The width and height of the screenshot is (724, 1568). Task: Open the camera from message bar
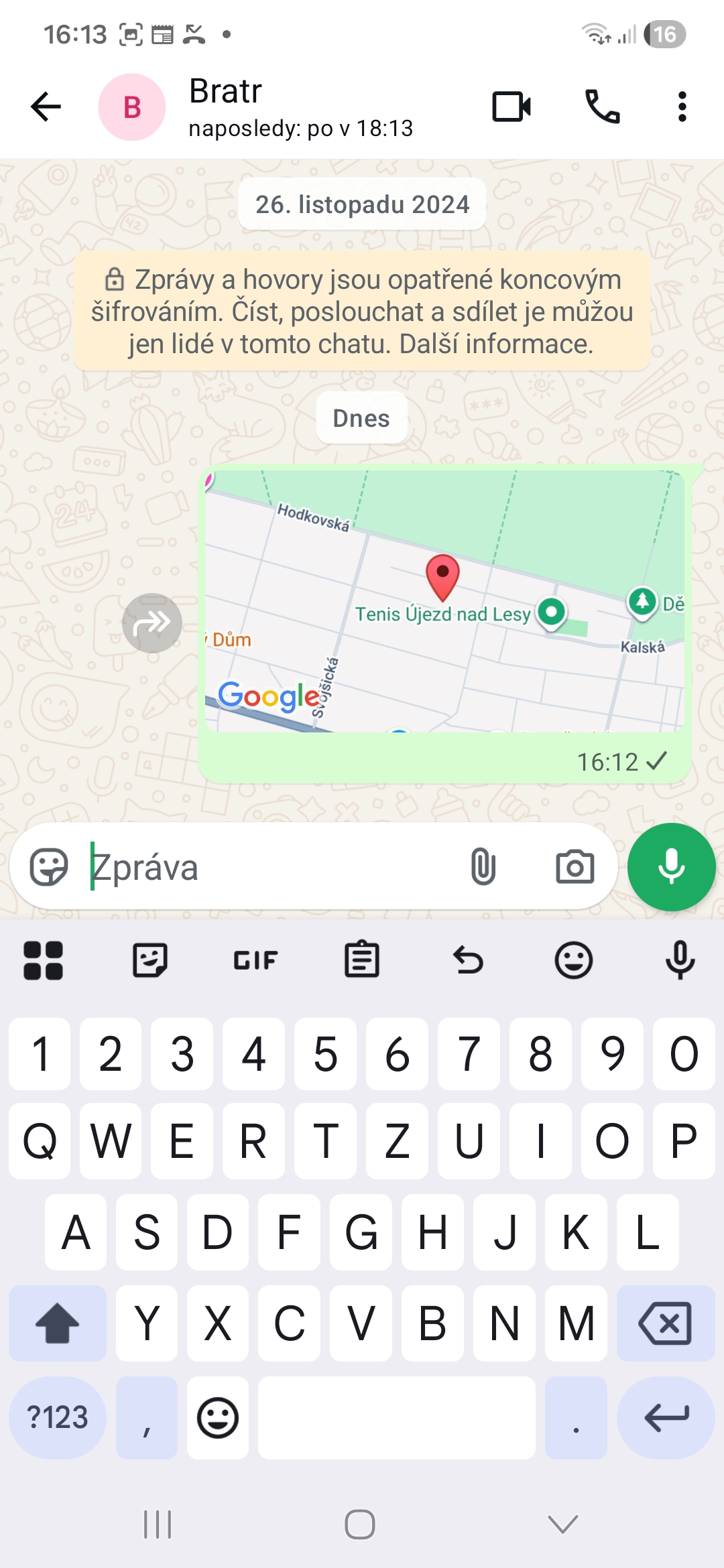point(575,867)
